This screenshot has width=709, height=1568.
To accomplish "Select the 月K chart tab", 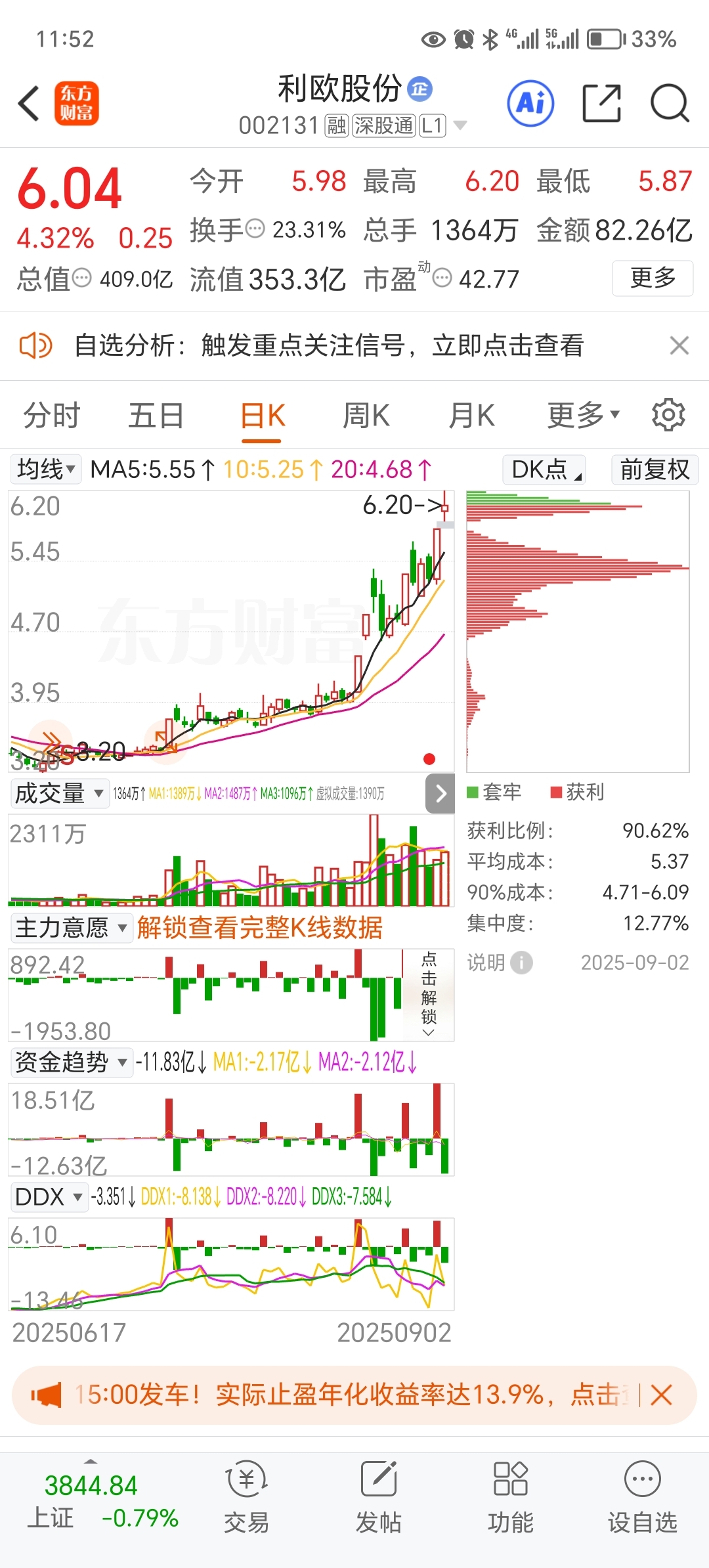I will 471,416.
